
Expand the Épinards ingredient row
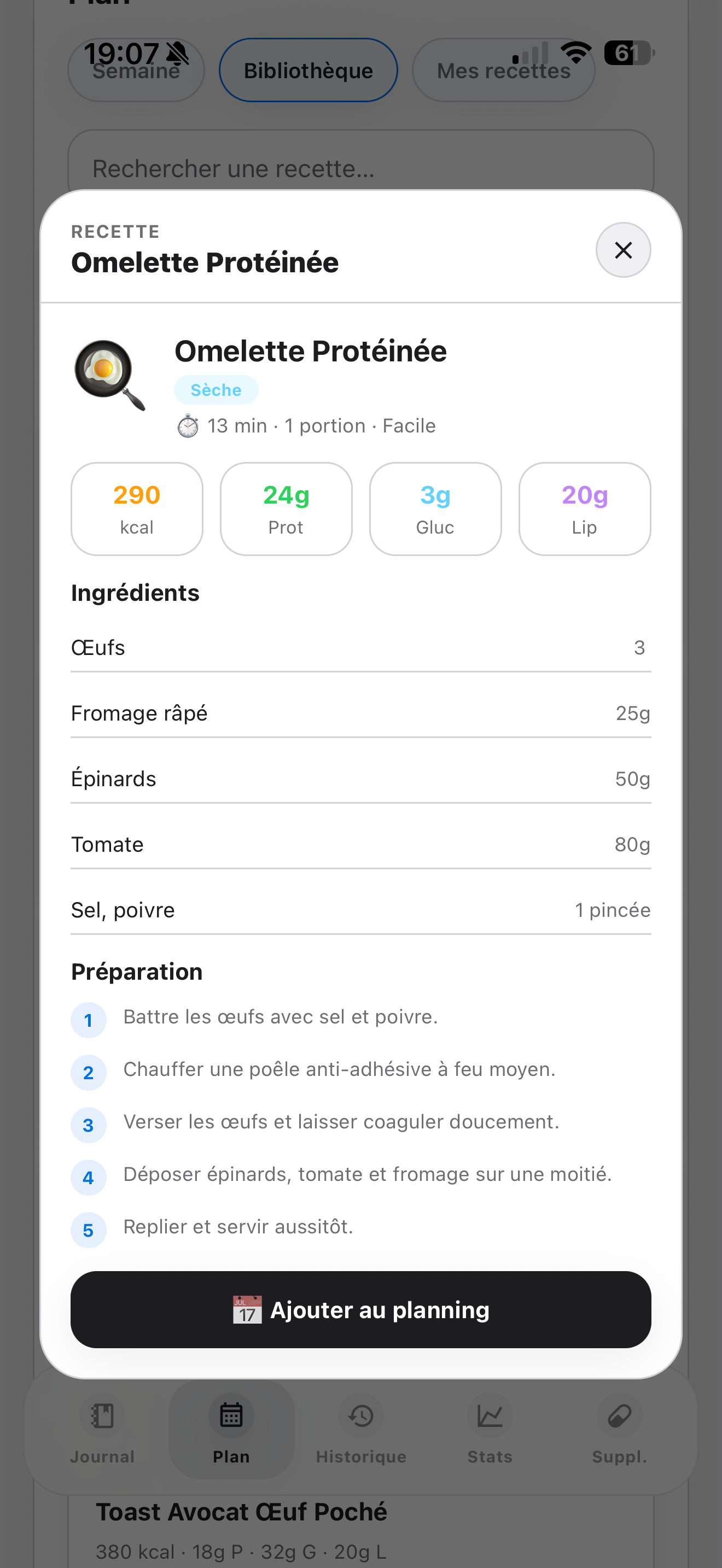click(x=361, y=778)
